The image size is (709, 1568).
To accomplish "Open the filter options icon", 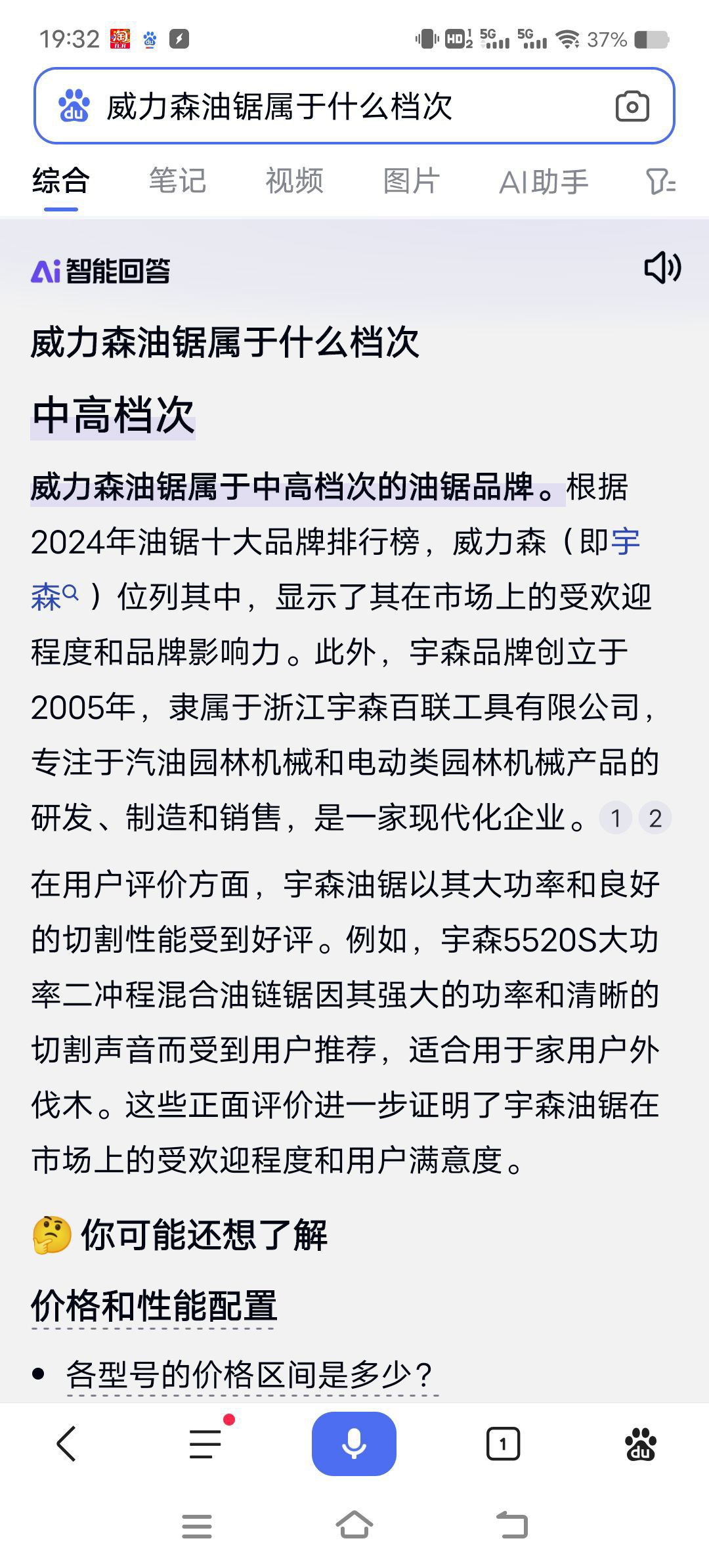I will point(660,181).
